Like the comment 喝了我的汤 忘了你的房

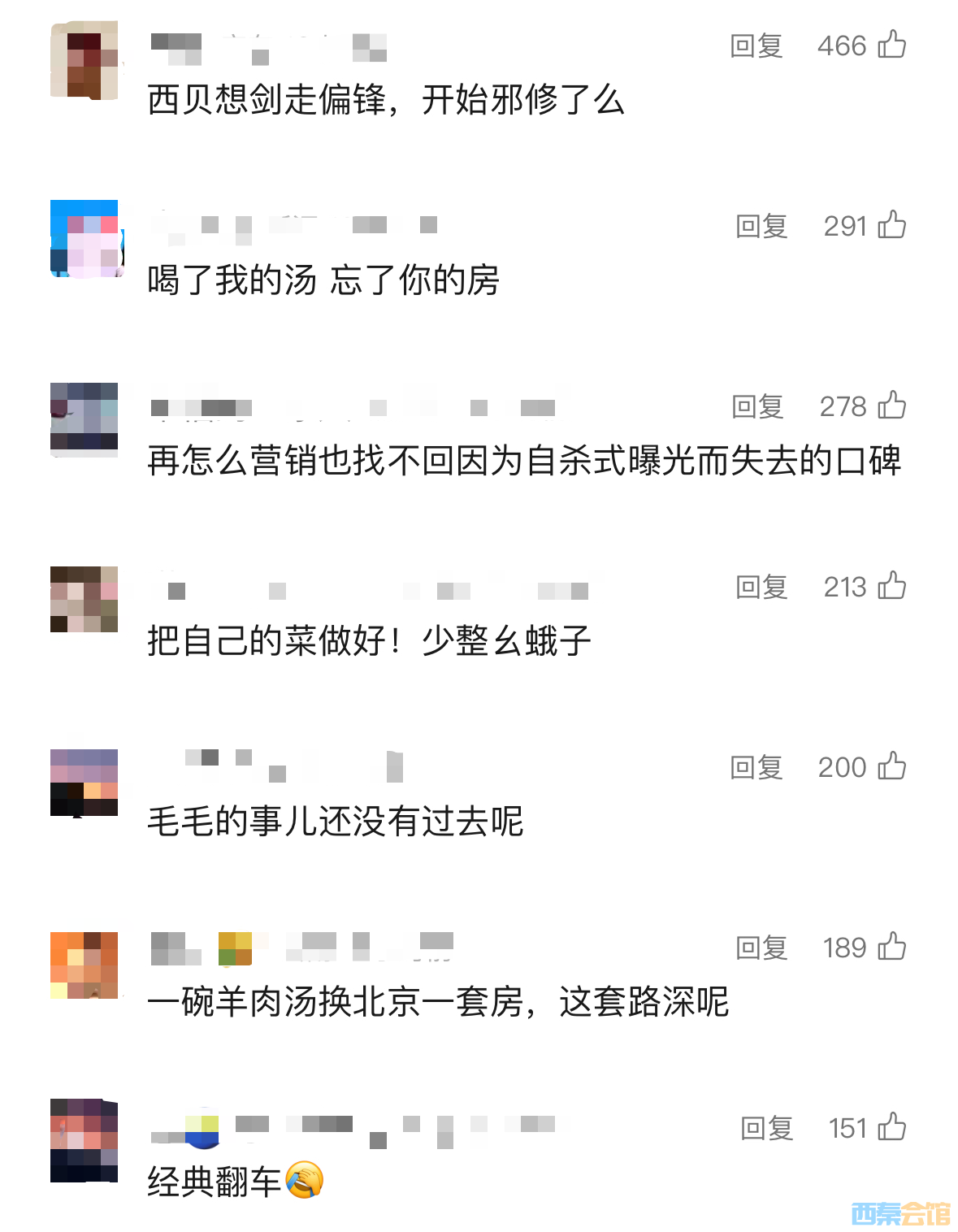891,225
